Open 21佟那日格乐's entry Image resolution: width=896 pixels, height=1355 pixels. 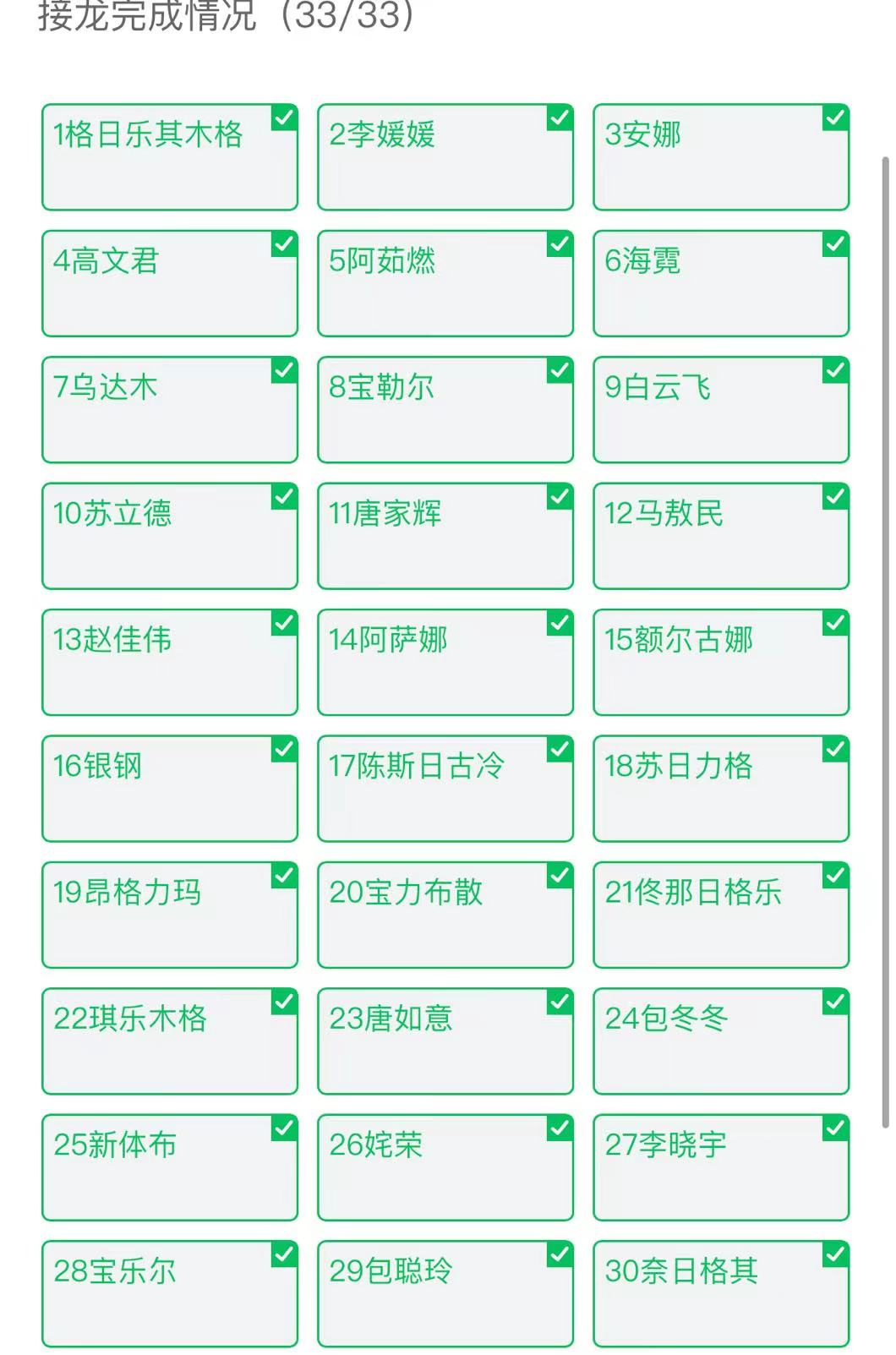point(720,915)
